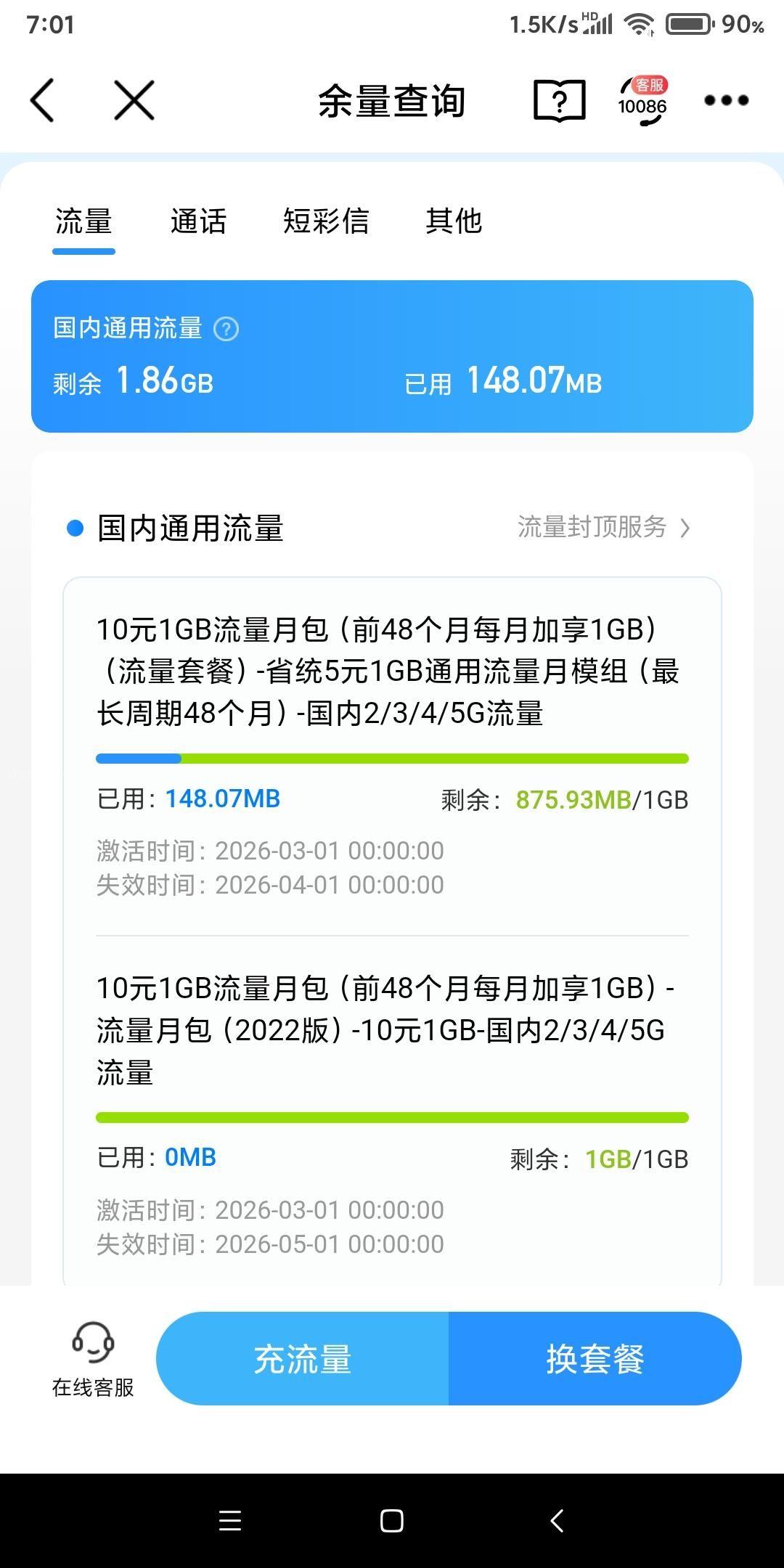Image resolution: width=784 pixels, height=1568 pixels.
Task: Tap the 换套餐 button
Action: (595, 1359)
